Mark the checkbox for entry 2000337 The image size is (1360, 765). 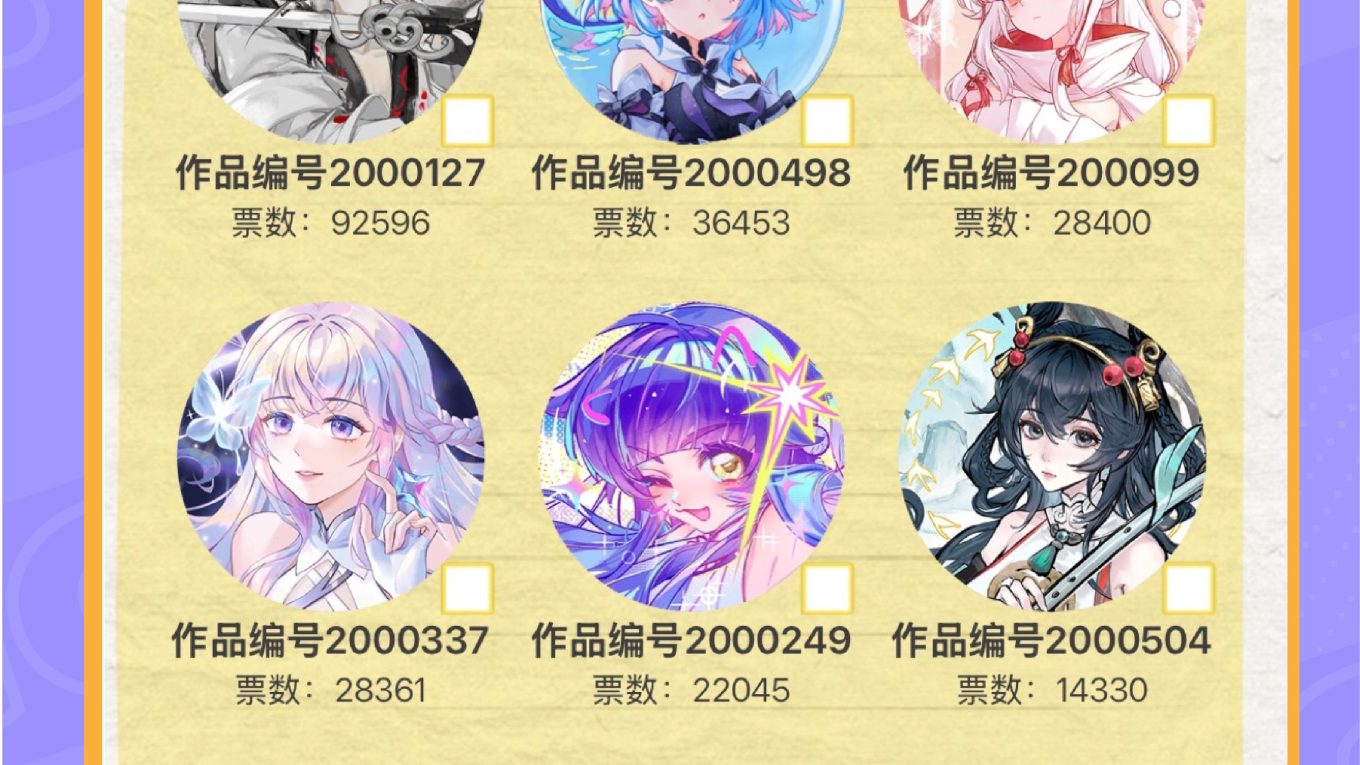(467, 589)
